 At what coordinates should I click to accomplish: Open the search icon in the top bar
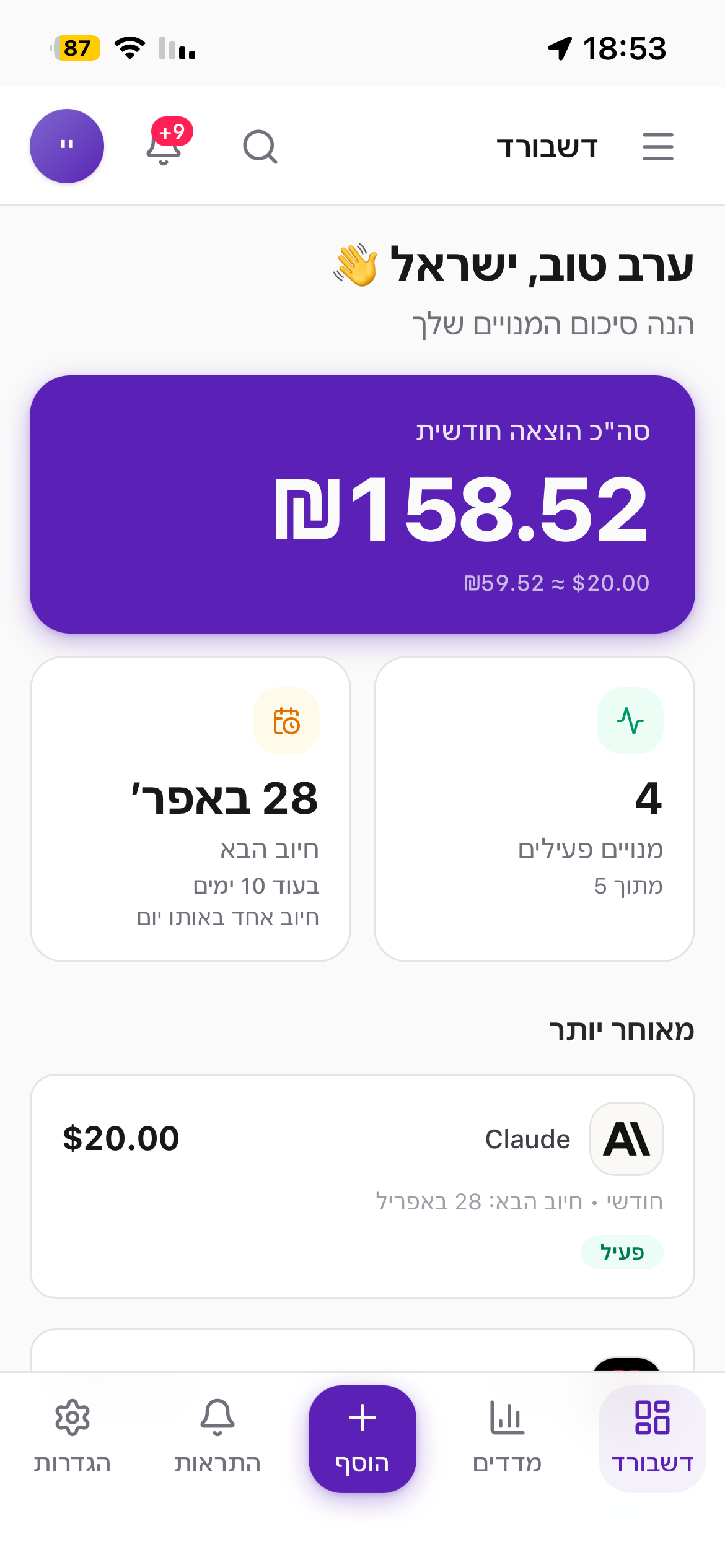pyautogui.click(x=260, y=146)
